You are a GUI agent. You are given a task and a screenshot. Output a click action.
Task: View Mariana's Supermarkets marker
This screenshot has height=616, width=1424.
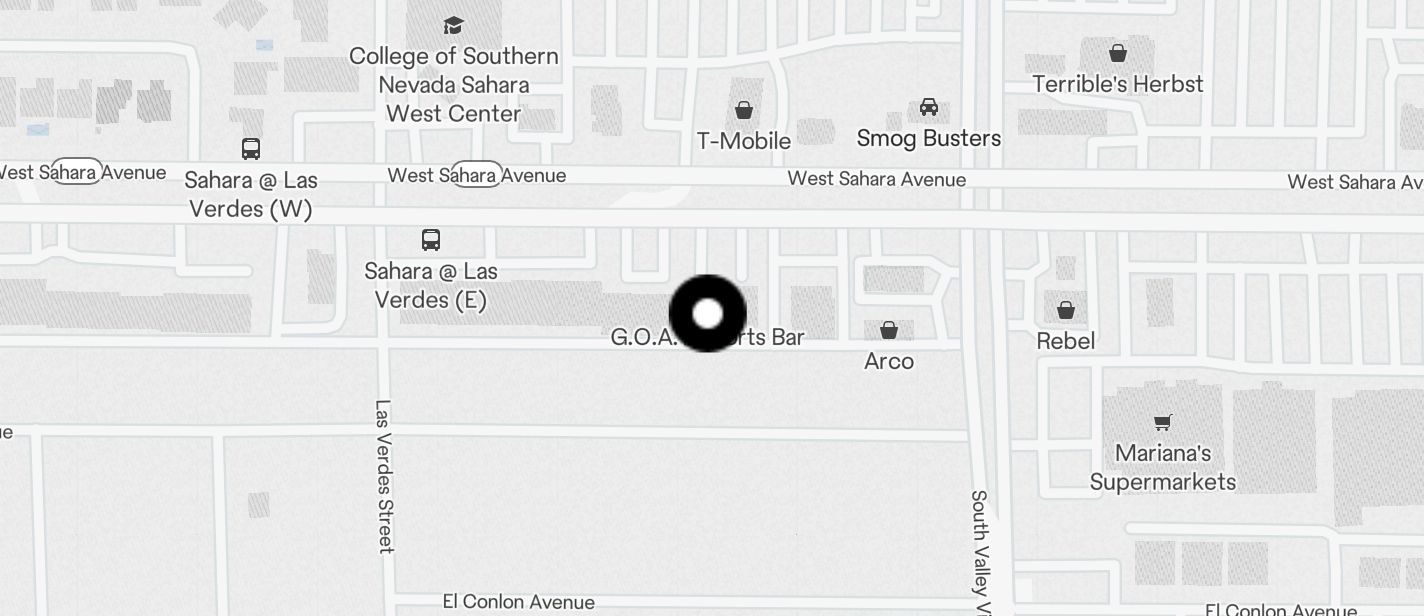(x=1162, y=423)
